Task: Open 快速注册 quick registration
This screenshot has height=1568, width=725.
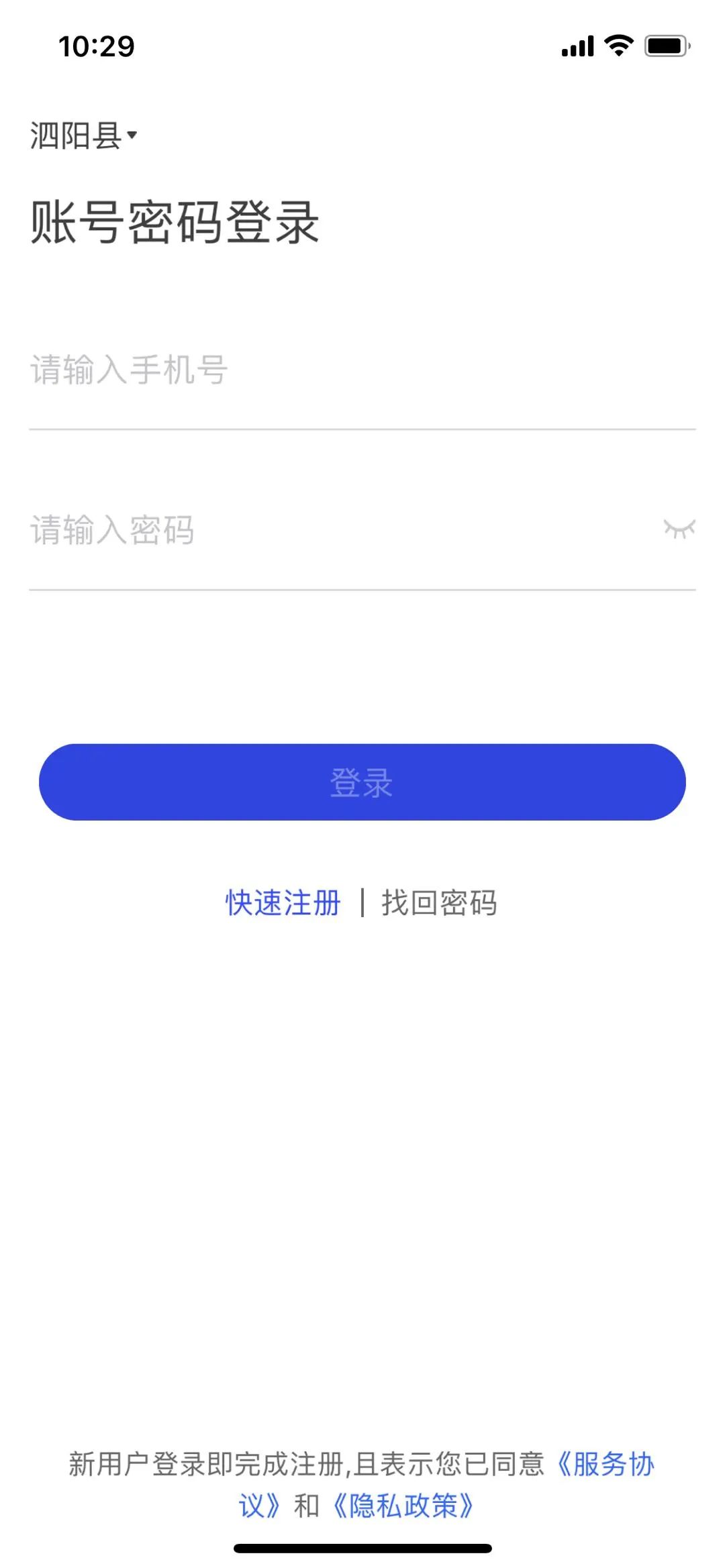Action: 283,903
